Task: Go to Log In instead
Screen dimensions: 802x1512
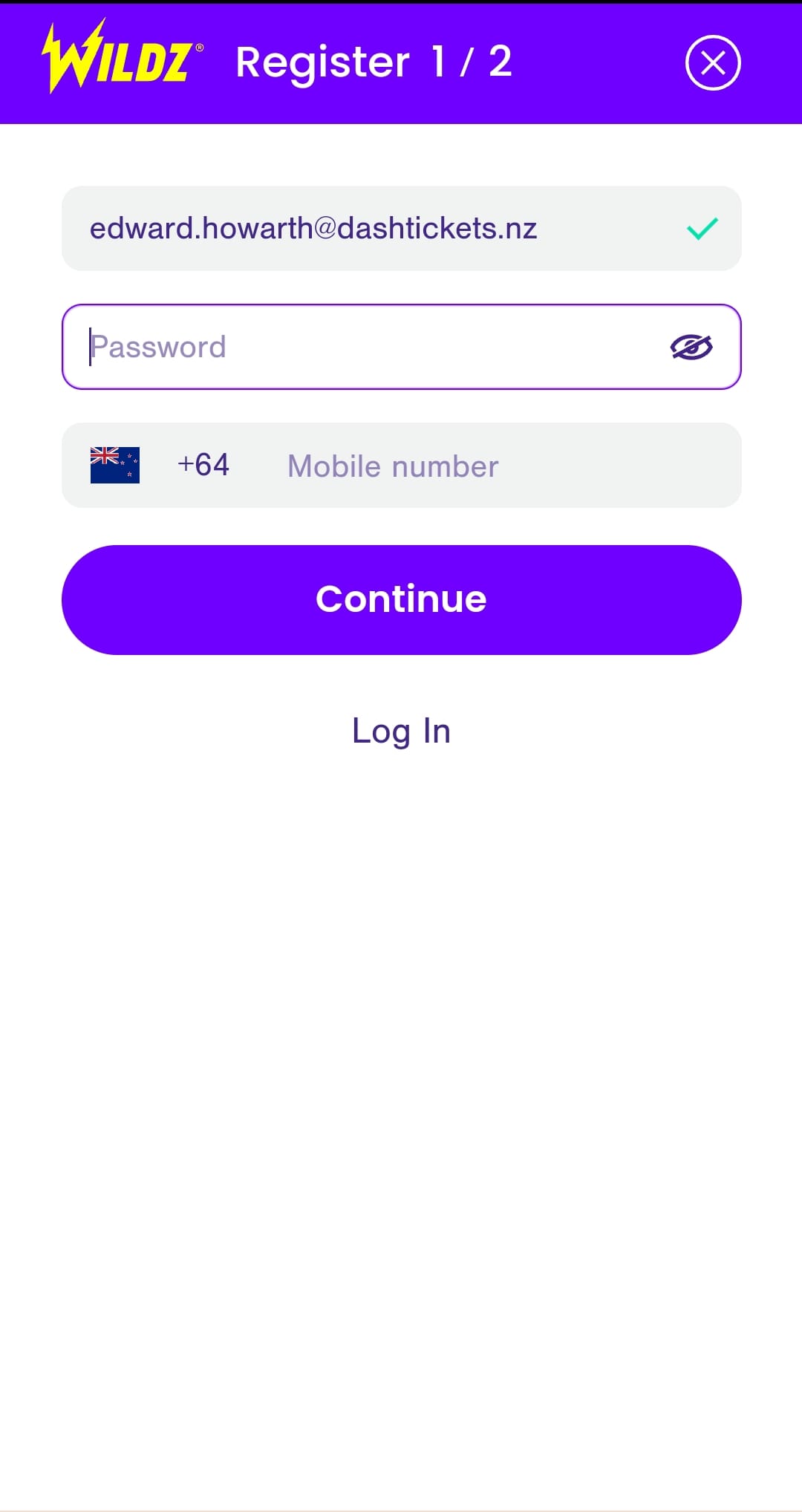Action: coord(401,731)
